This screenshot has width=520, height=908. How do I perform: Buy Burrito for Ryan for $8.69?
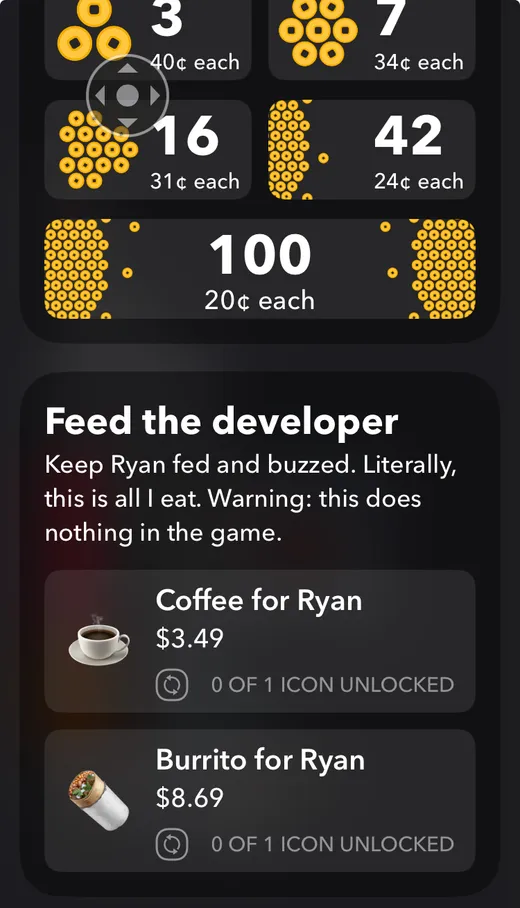click(x=260, y=801)
